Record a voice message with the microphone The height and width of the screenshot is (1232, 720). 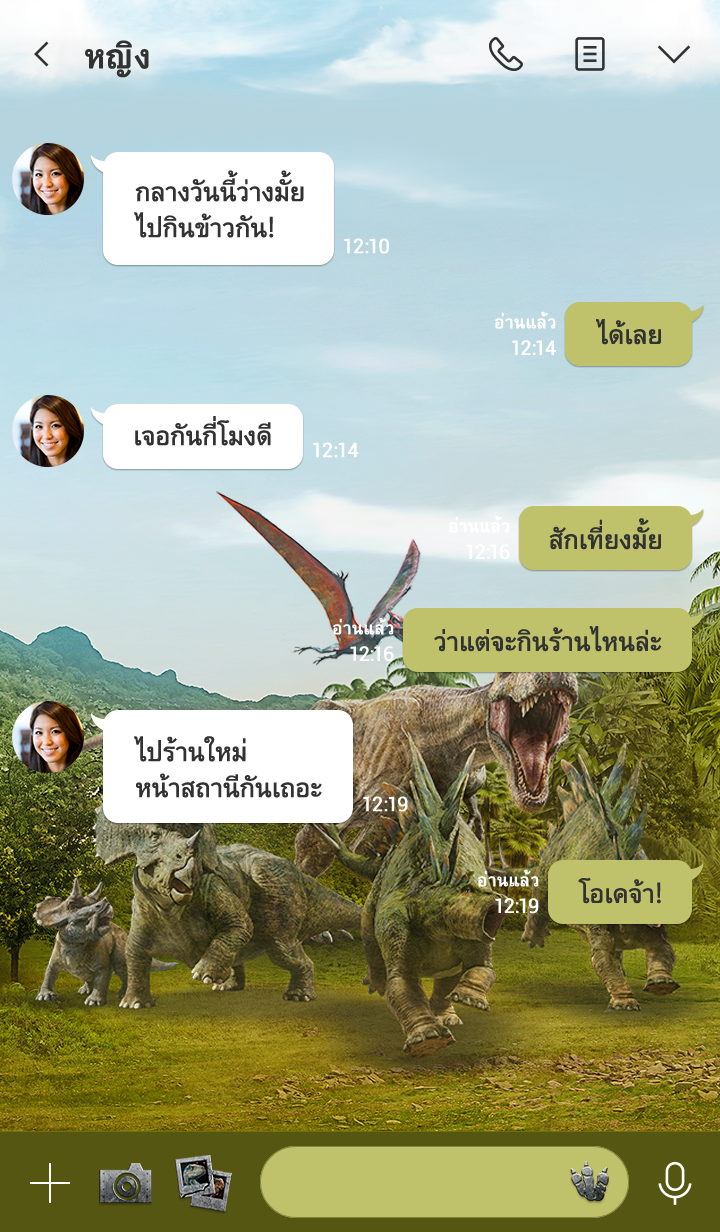click(675, 1183)
